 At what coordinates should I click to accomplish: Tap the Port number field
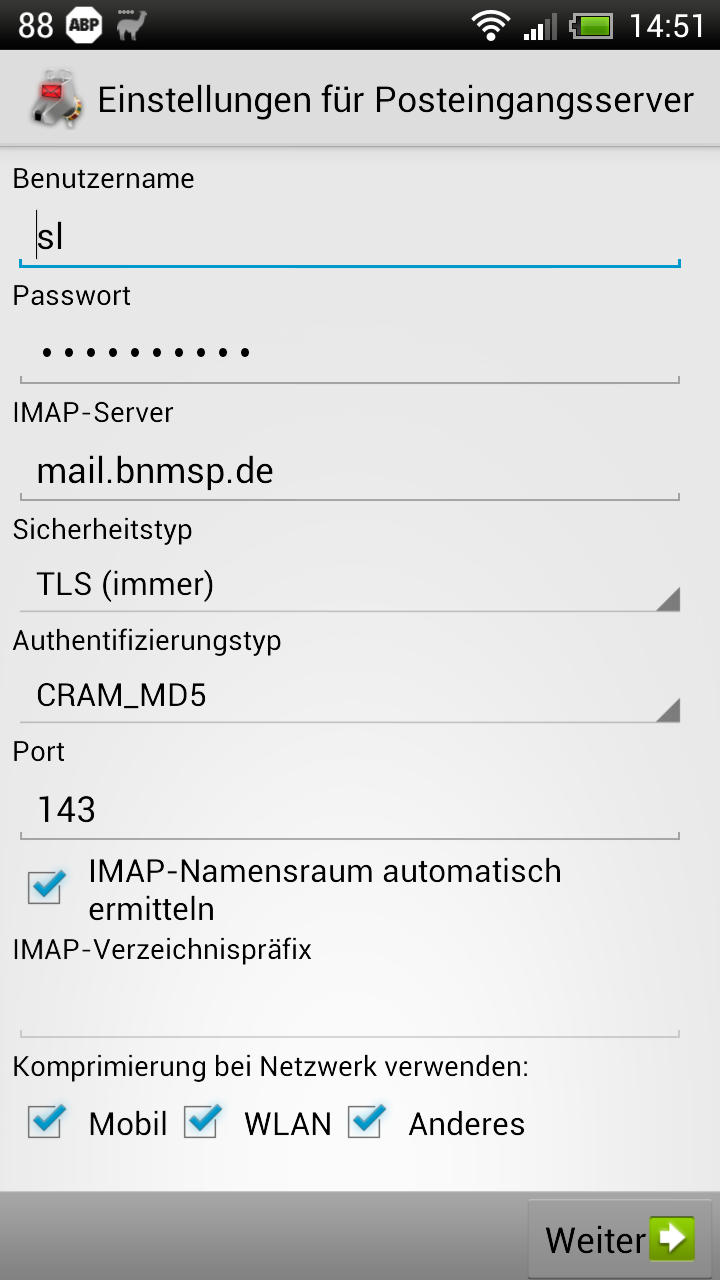[x=349, y=809]
